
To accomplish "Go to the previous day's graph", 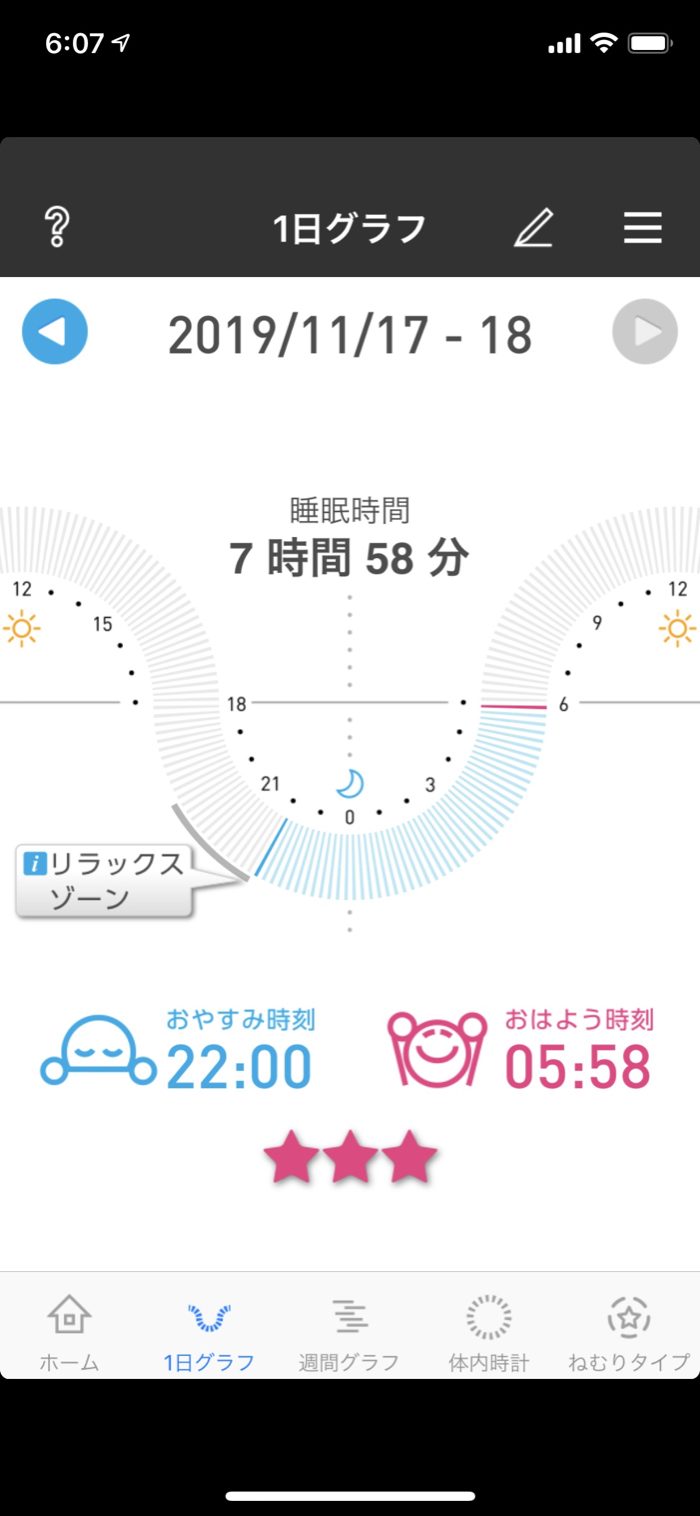I will point(55,332).
